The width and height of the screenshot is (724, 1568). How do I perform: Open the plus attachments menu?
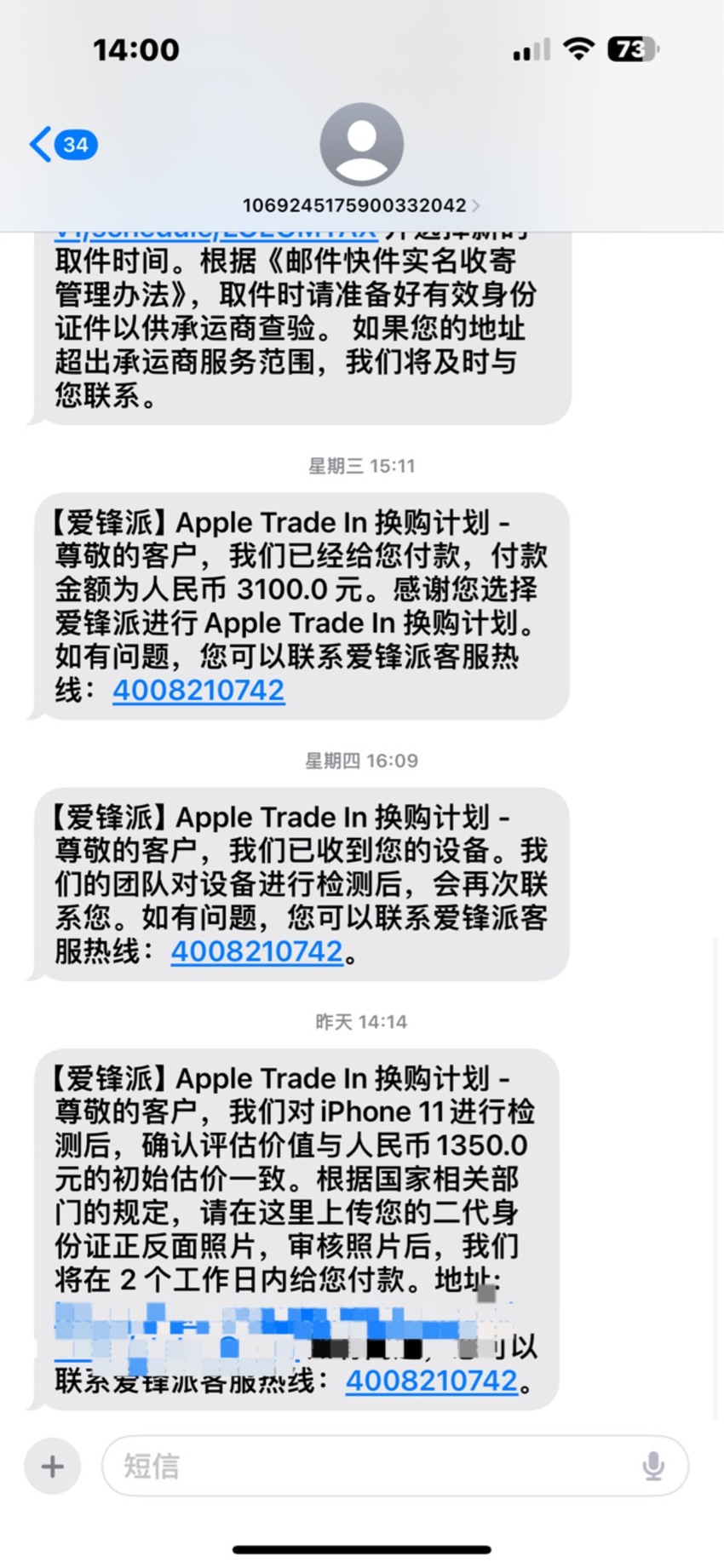click(x=53, y=1466)
